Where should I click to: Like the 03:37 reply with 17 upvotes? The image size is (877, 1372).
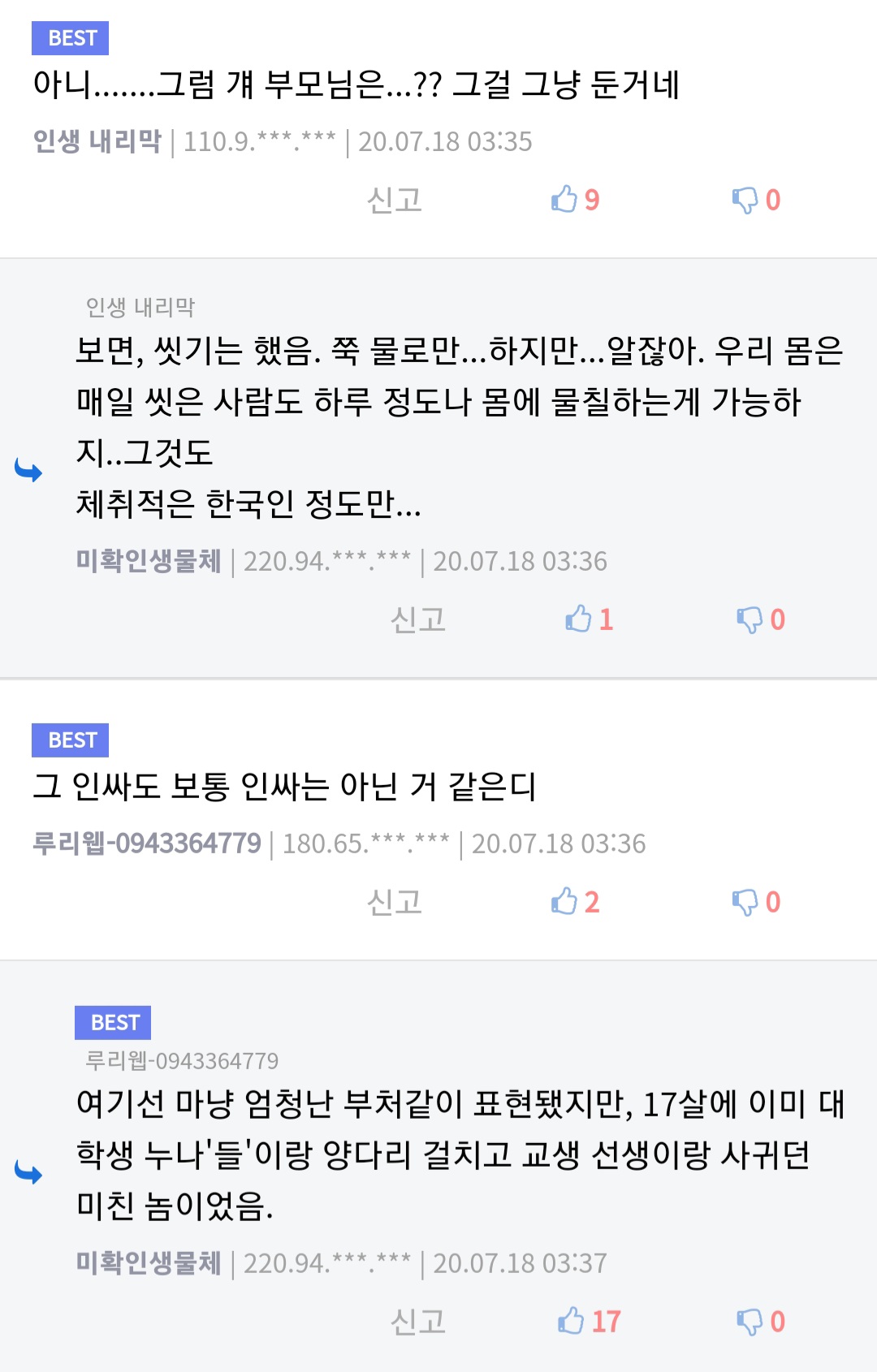pyautogui.click(x=589, y=1322)
